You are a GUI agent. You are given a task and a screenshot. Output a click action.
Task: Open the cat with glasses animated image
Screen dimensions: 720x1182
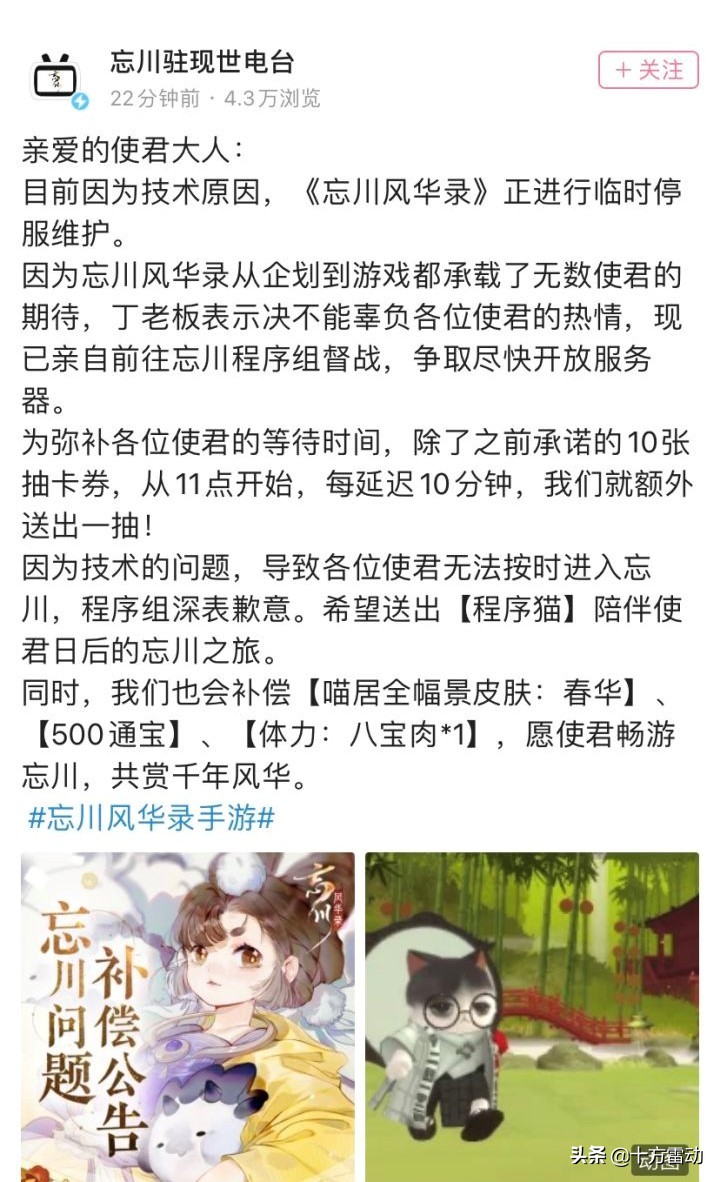pyautogui.click(x=532, y=1017)
